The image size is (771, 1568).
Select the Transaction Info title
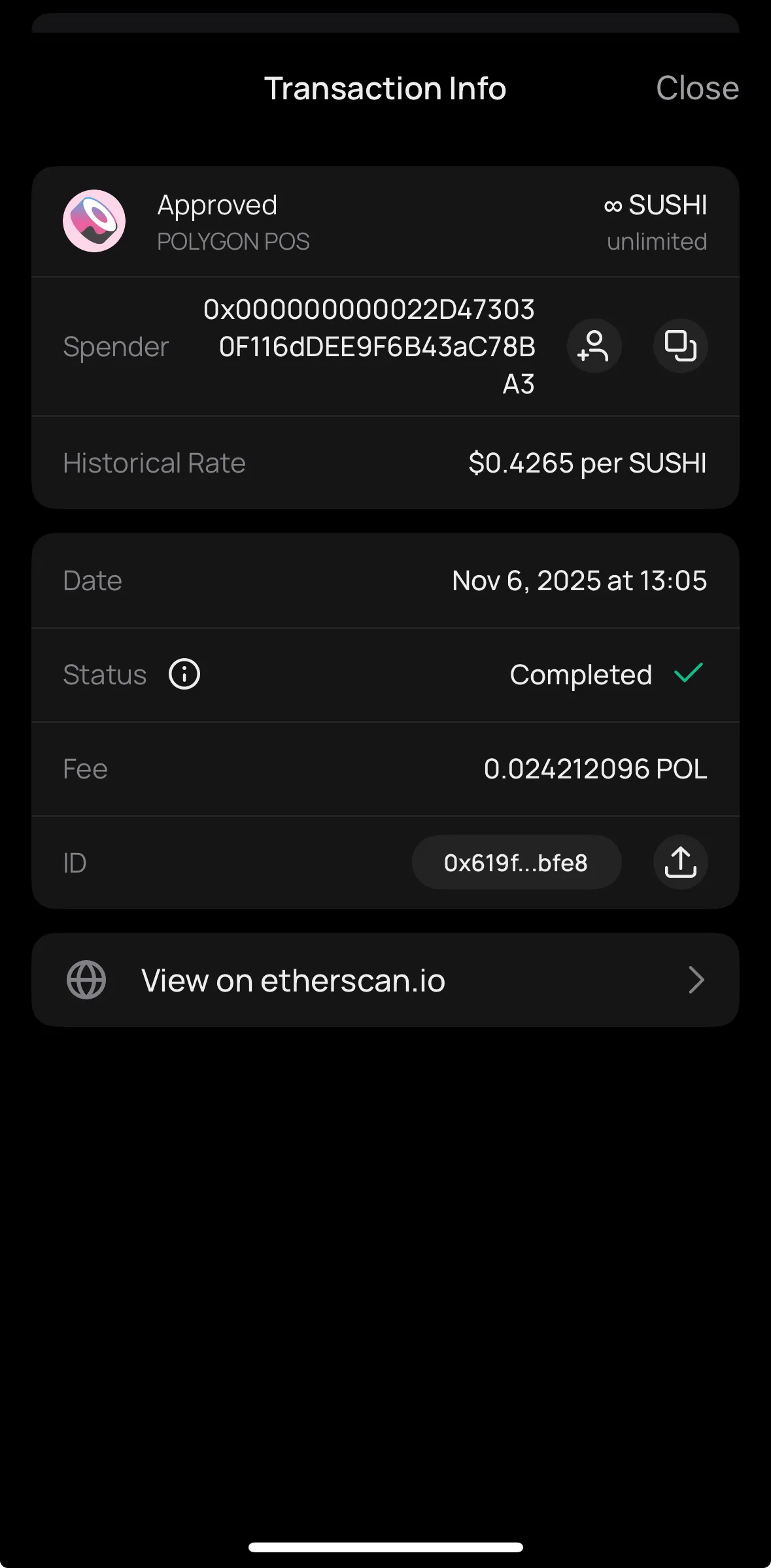[385, 88]
